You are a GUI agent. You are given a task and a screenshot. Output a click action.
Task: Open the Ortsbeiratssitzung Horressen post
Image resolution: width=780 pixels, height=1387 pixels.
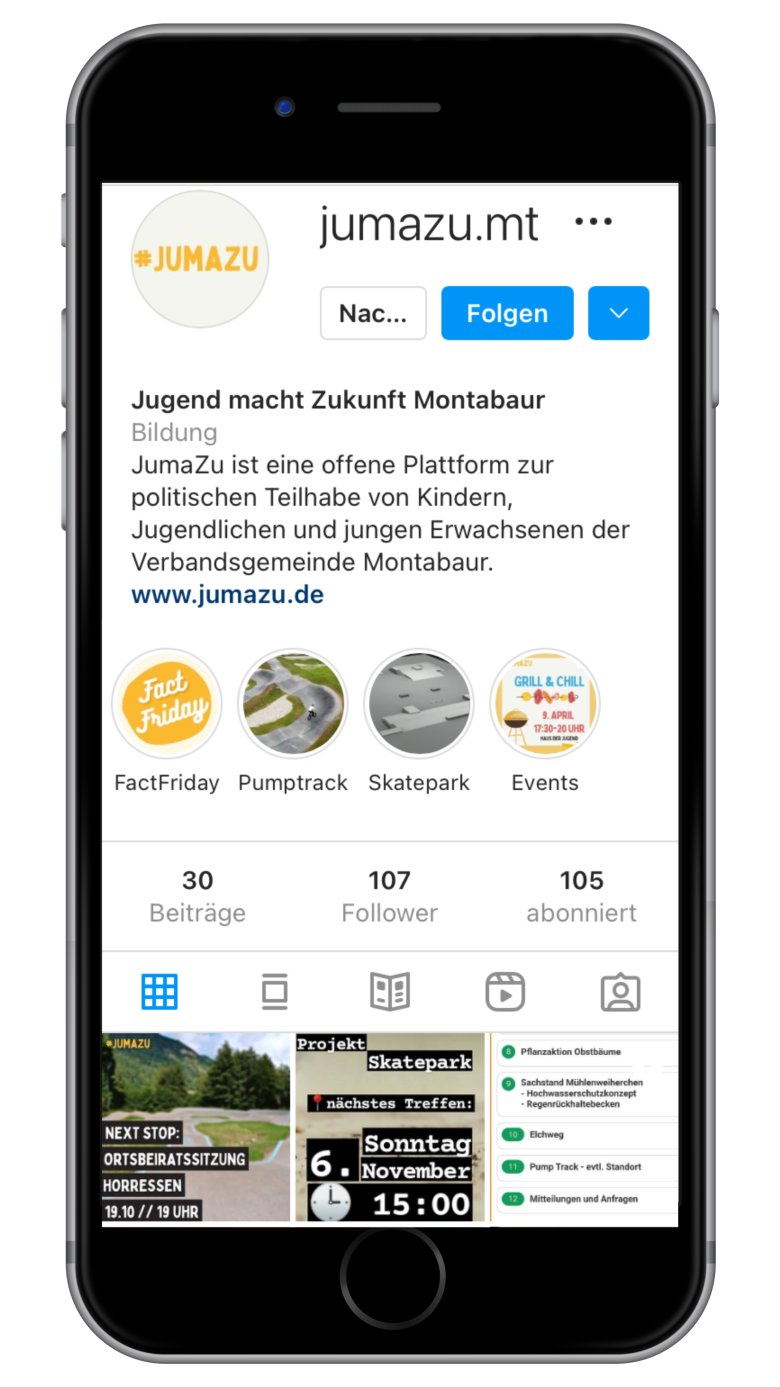coord(196,1127)
